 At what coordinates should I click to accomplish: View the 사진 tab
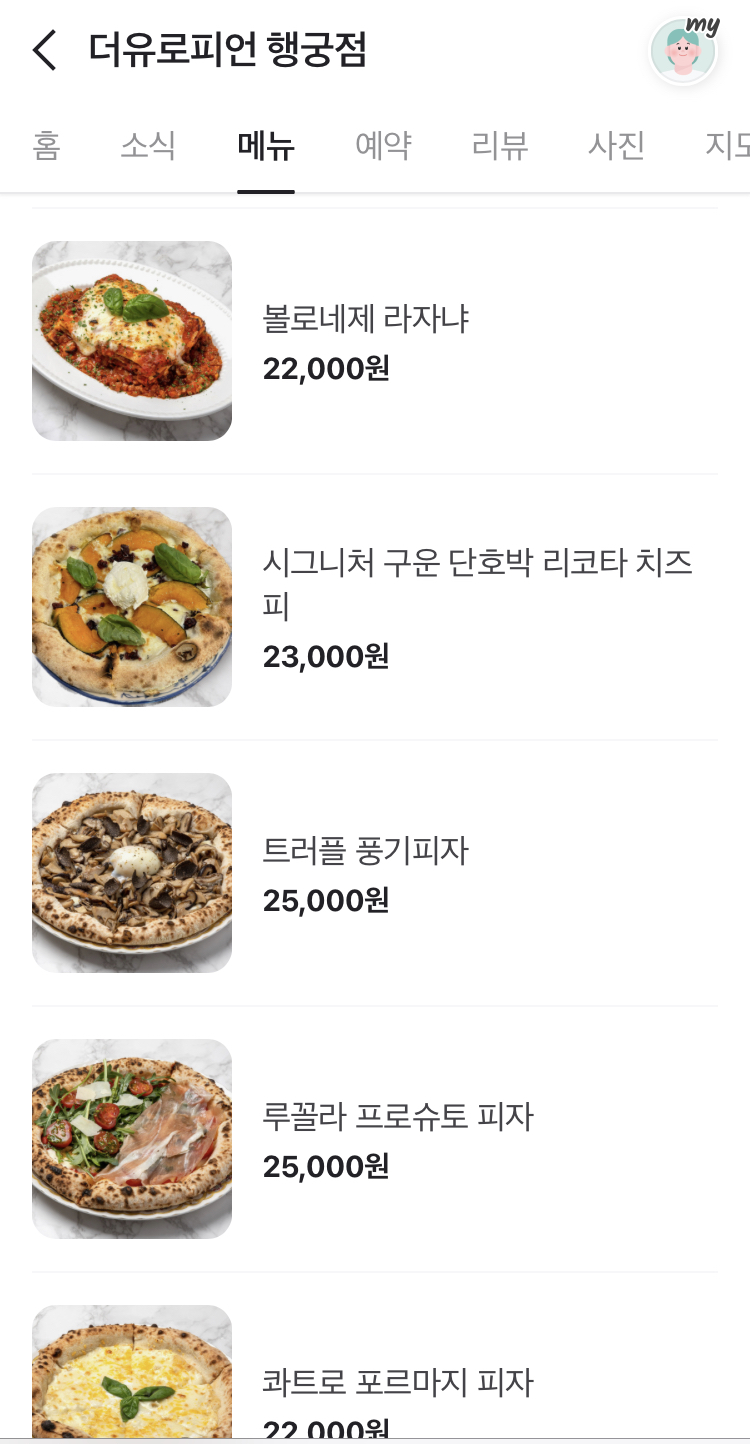point(616,145)
